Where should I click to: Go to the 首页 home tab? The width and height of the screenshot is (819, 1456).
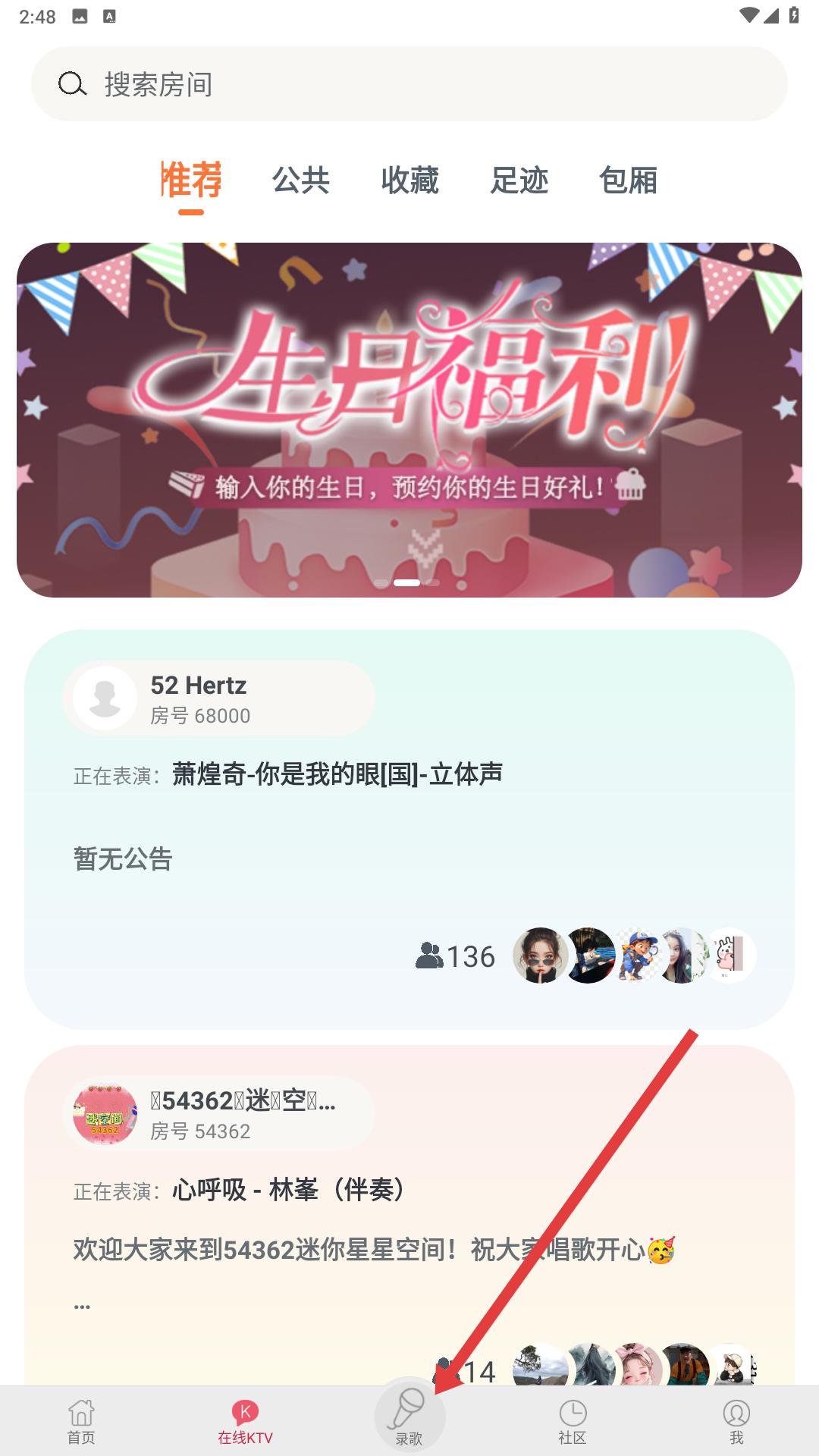81,1421
